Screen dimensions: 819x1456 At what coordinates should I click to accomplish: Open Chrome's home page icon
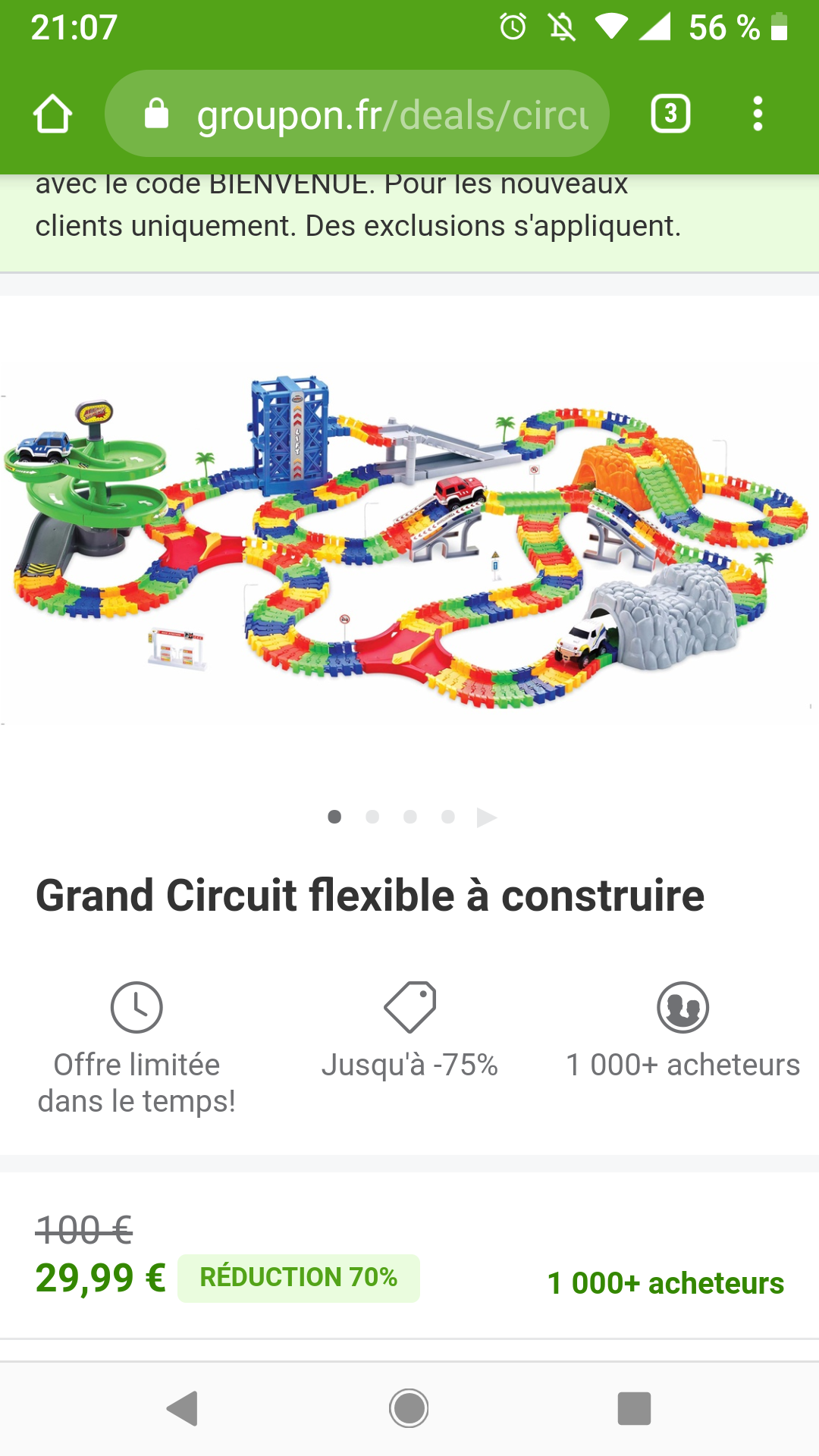click(x=51, y=114)
